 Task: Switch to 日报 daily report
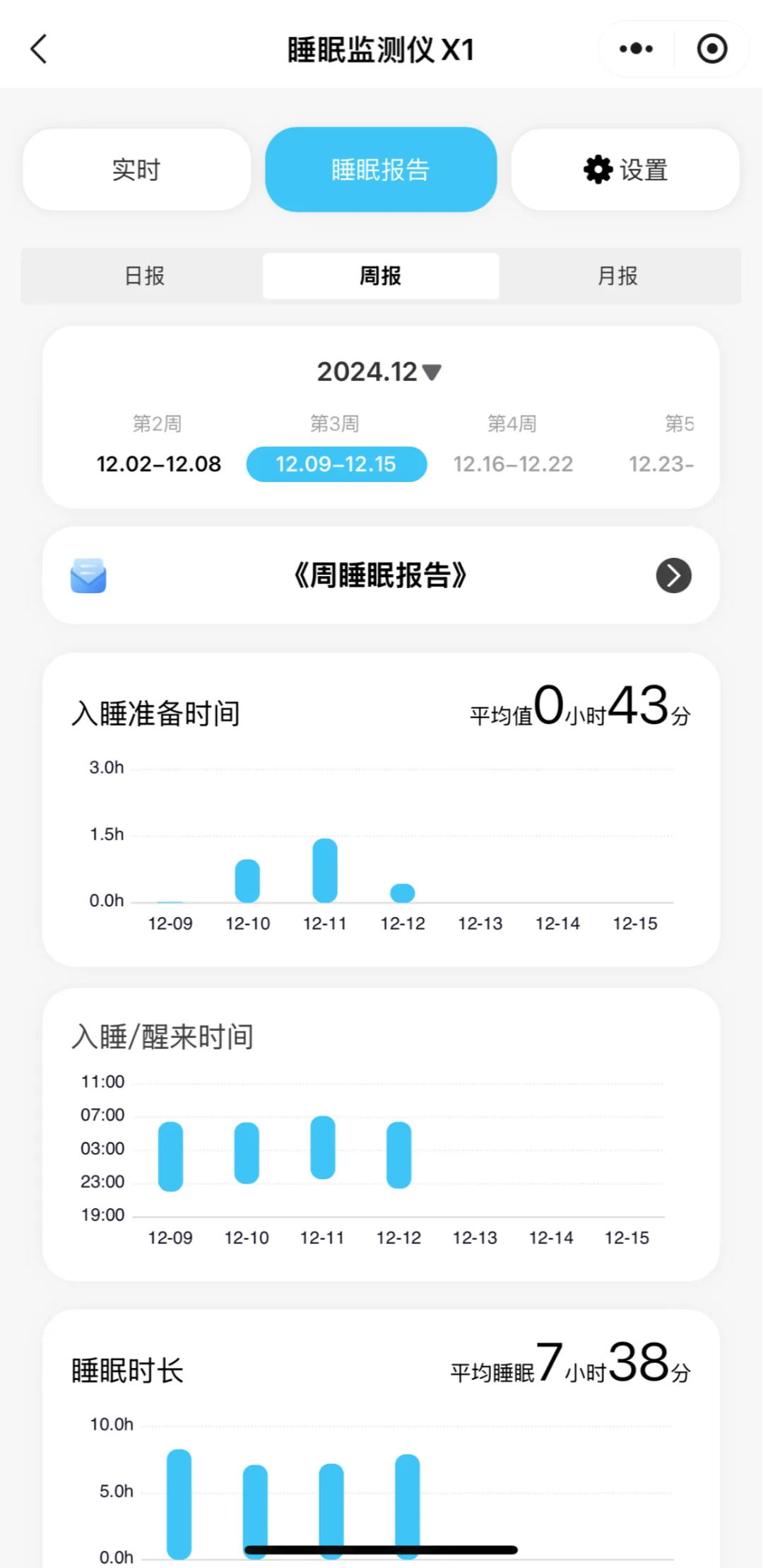click(144, 276)
